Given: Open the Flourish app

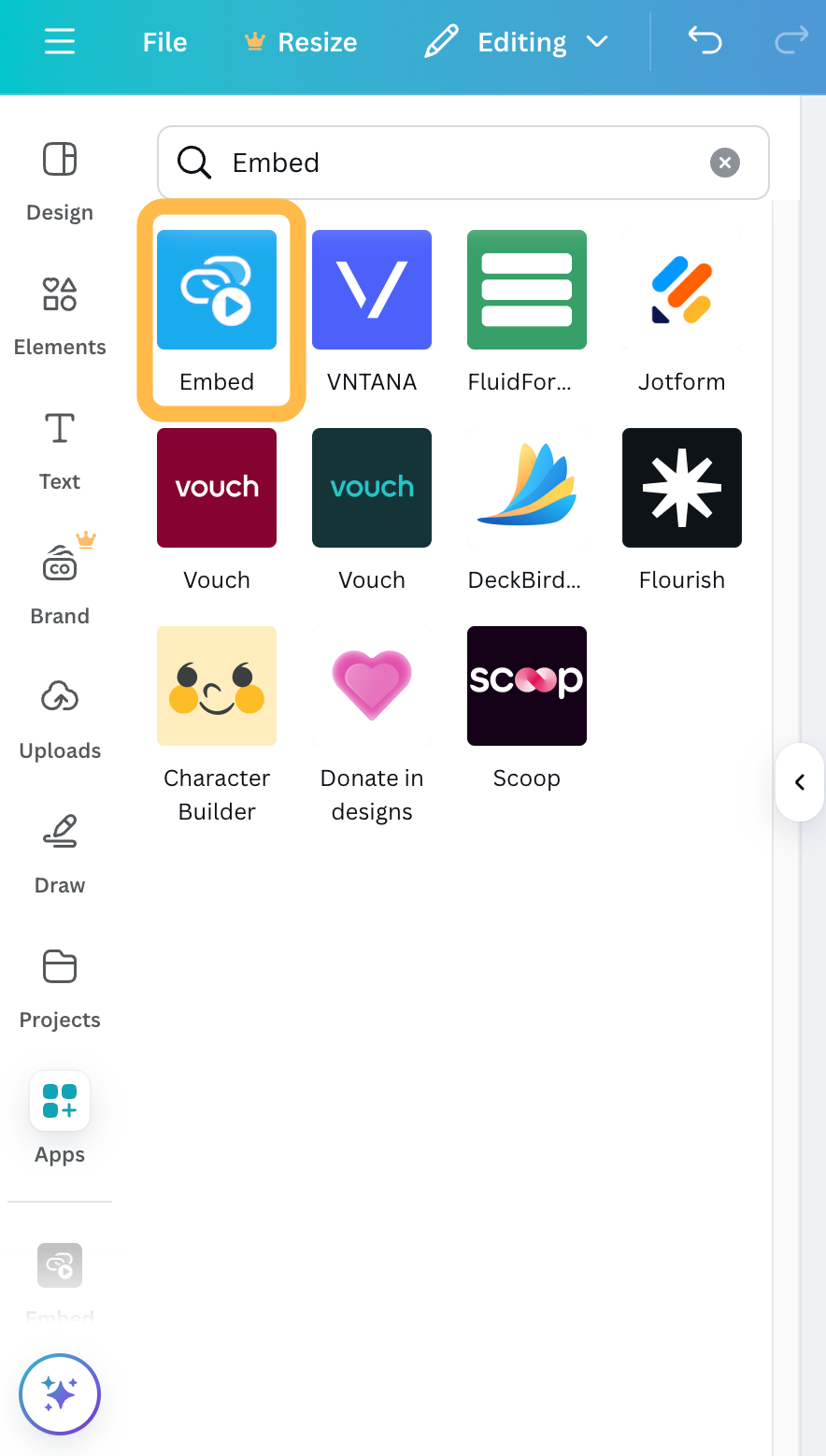Looking at the screenshot, I should (682, 489).
